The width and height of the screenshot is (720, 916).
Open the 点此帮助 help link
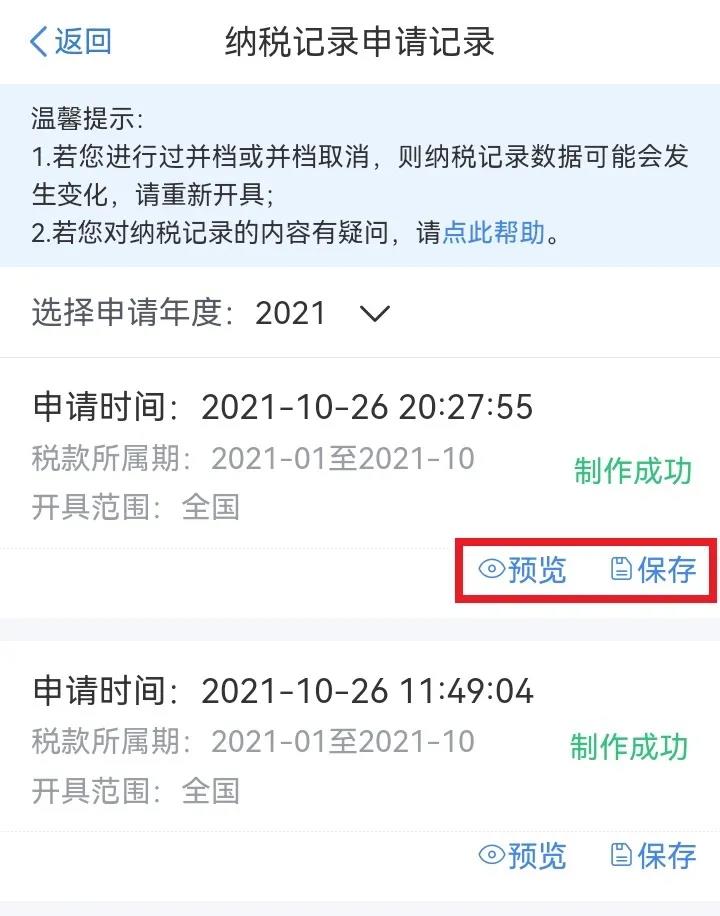tap(492, 234)
